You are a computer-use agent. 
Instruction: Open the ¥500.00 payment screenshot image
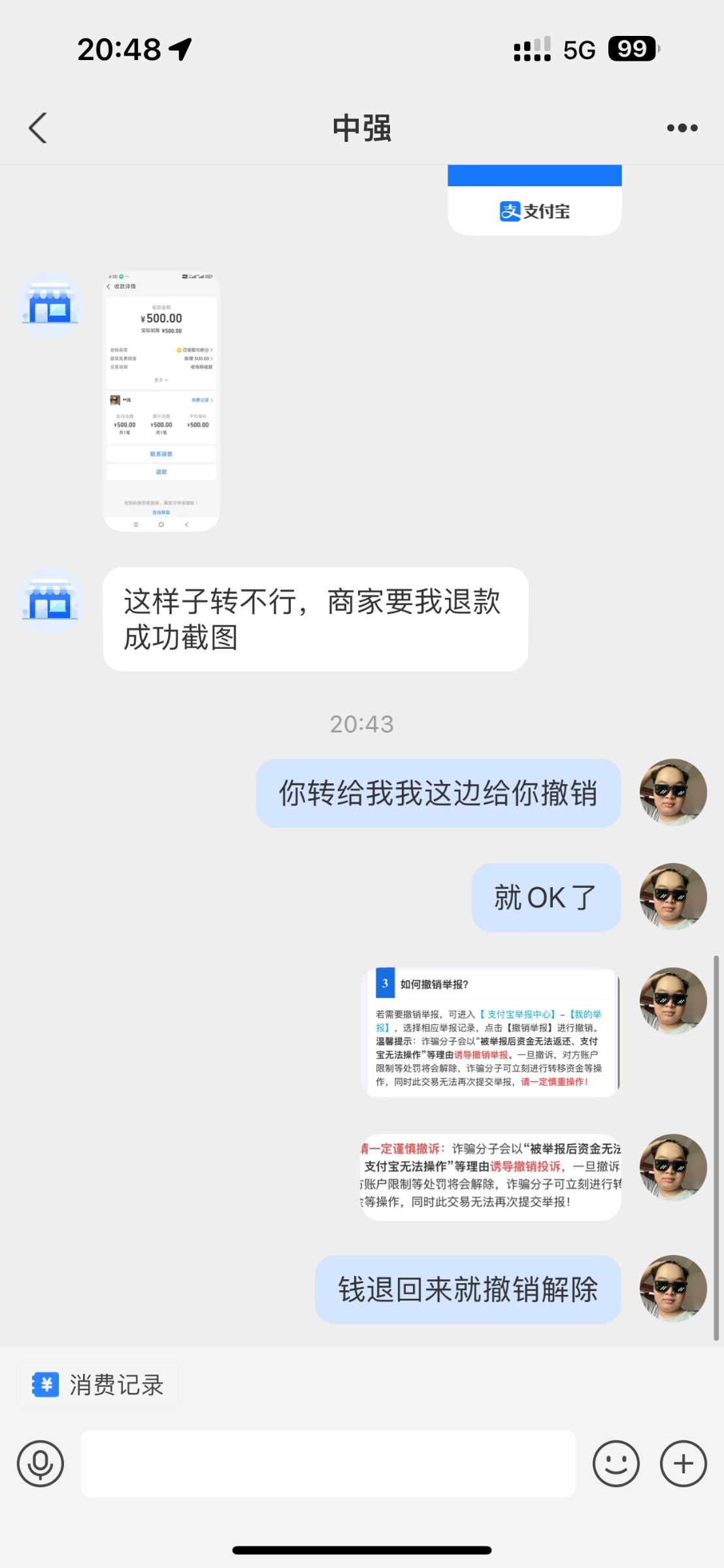click(x=161, y=400)
